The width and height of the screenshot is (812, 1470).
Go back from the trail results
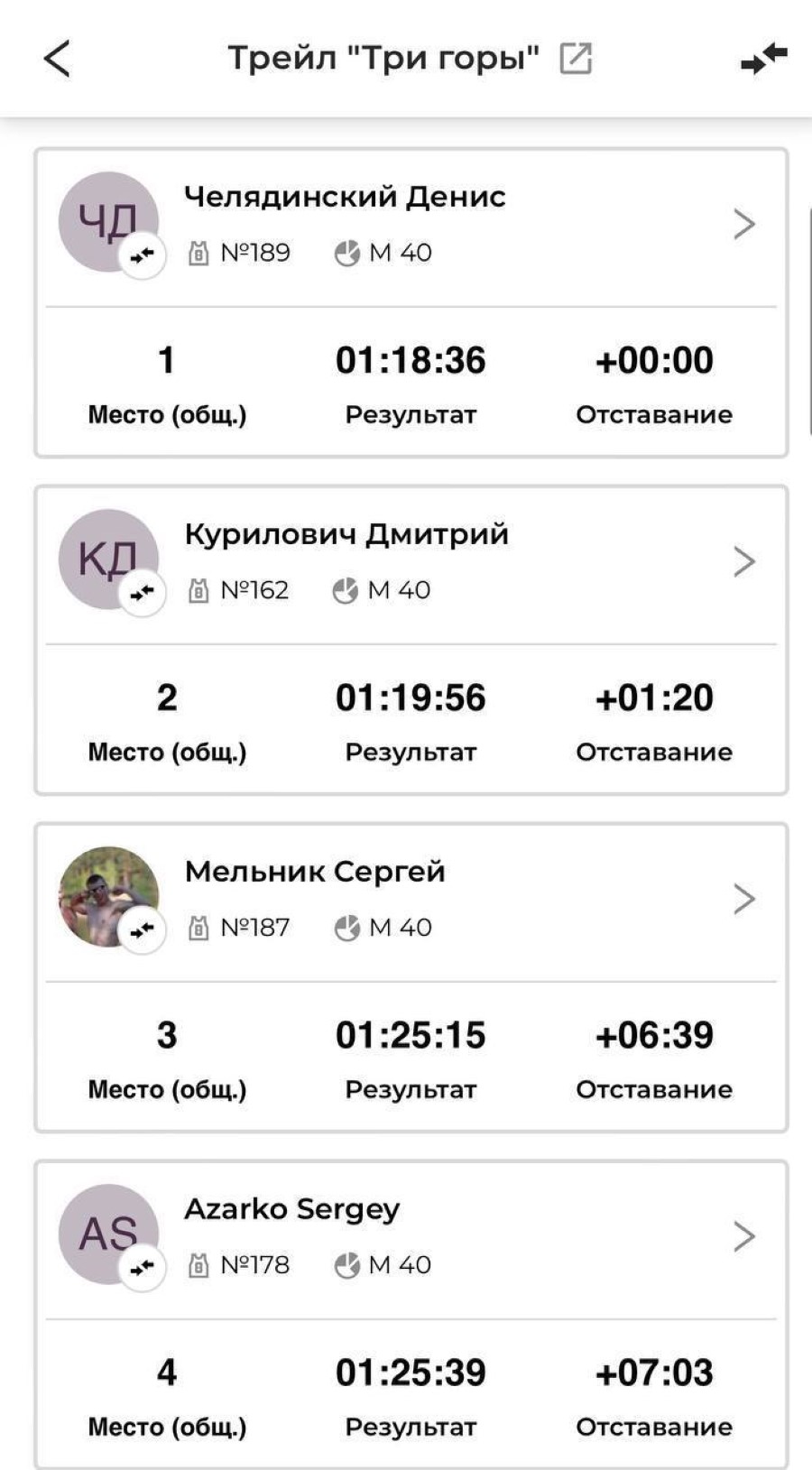(57, 60)
